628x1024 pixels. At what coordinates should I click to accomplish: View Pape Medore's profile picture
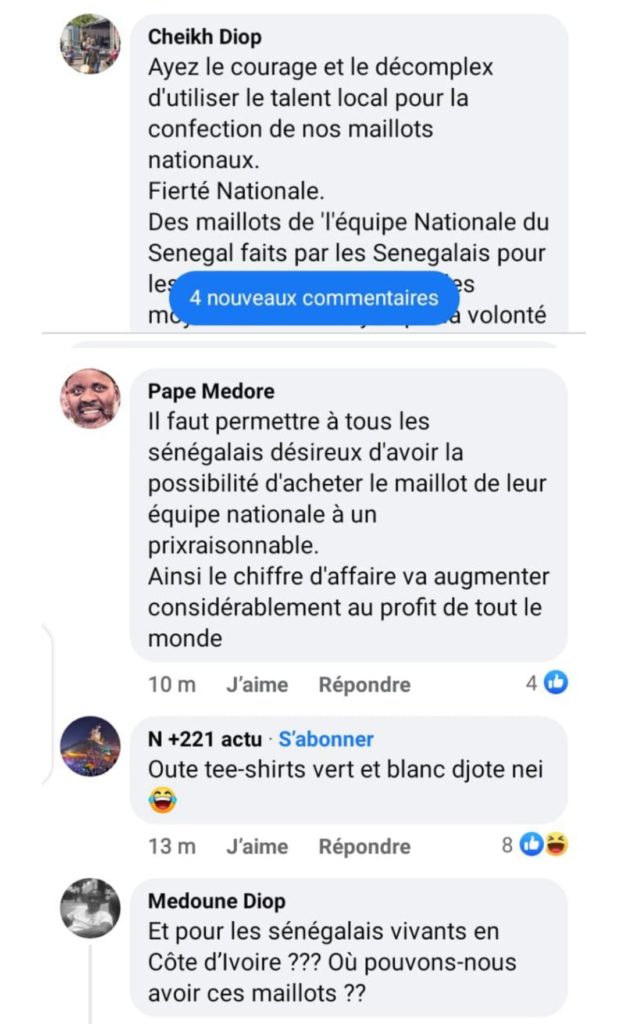90,398
